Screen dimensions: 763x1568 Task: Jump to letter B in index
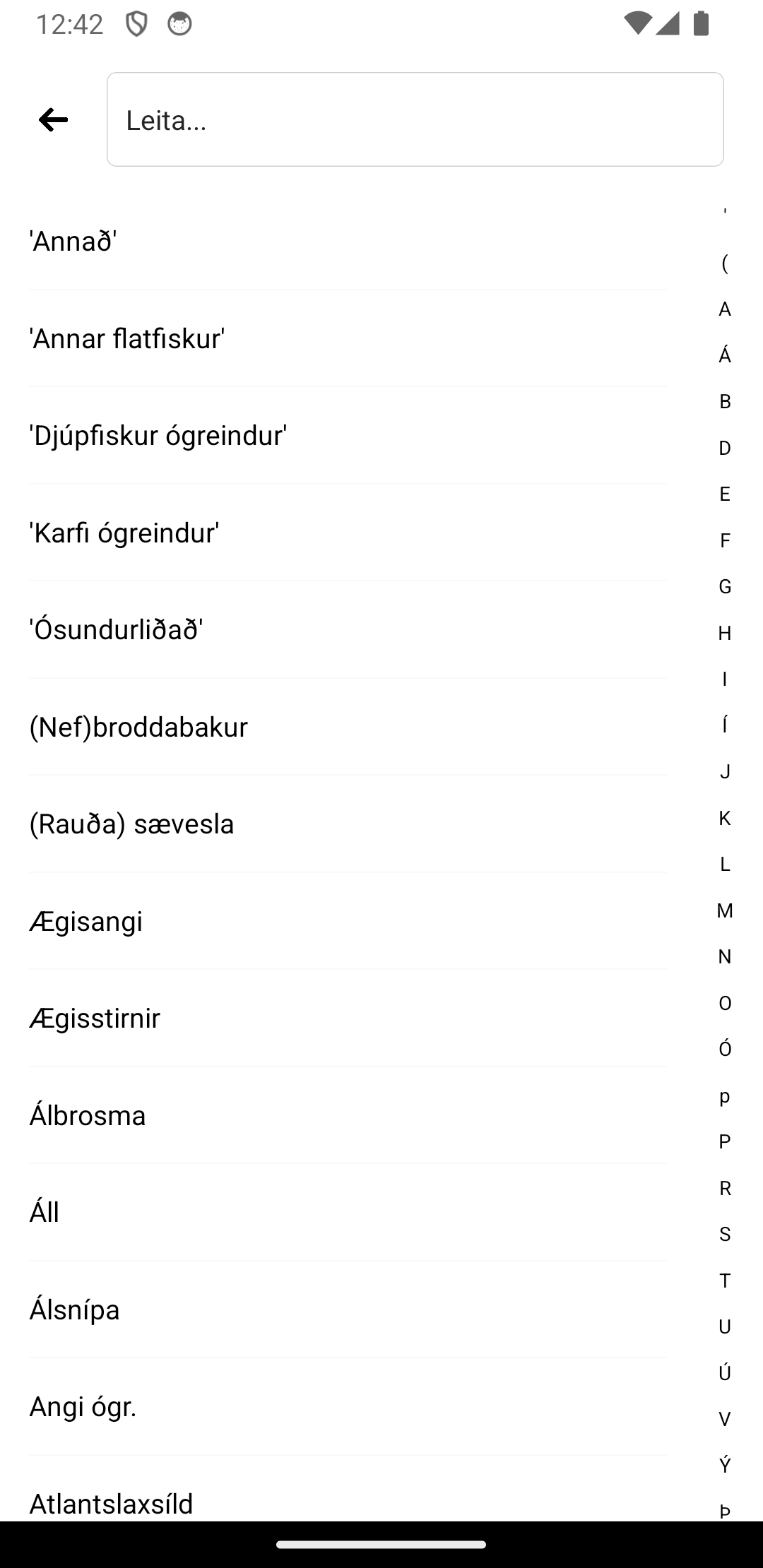(725, 401)
